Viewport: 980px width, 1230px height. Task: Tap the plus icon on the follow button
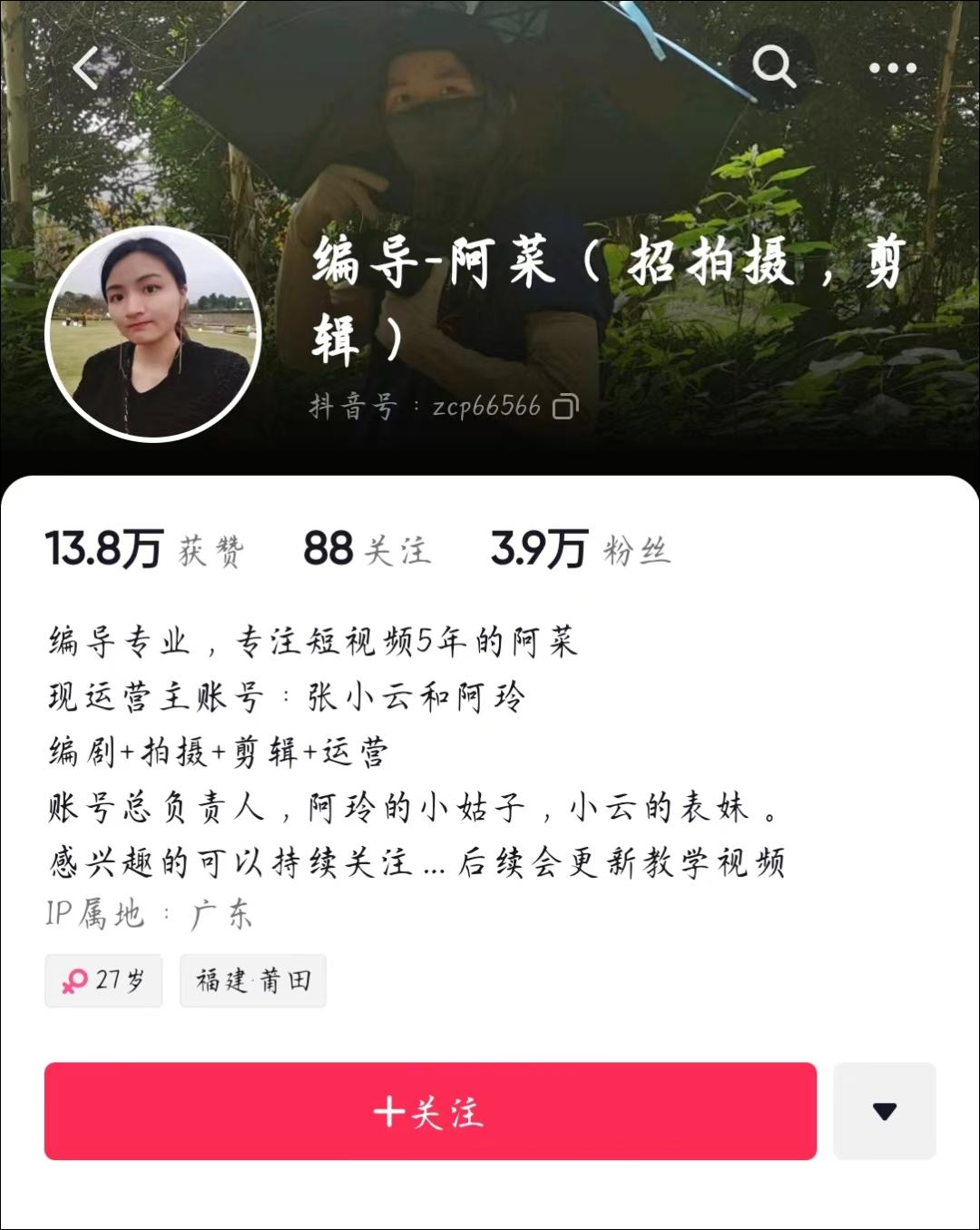pos(390,1112)
